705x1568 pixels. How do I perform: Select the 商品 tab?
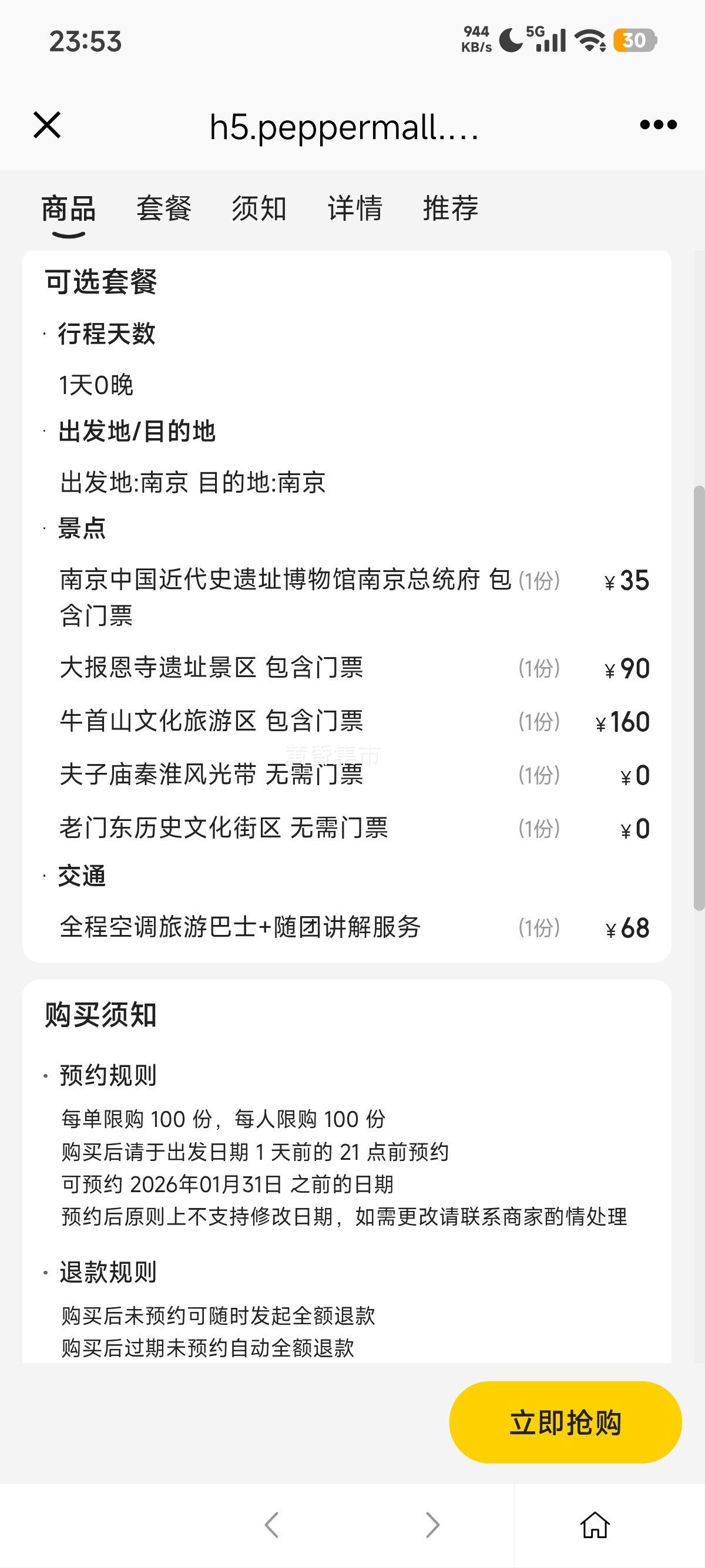click(71, 209)
